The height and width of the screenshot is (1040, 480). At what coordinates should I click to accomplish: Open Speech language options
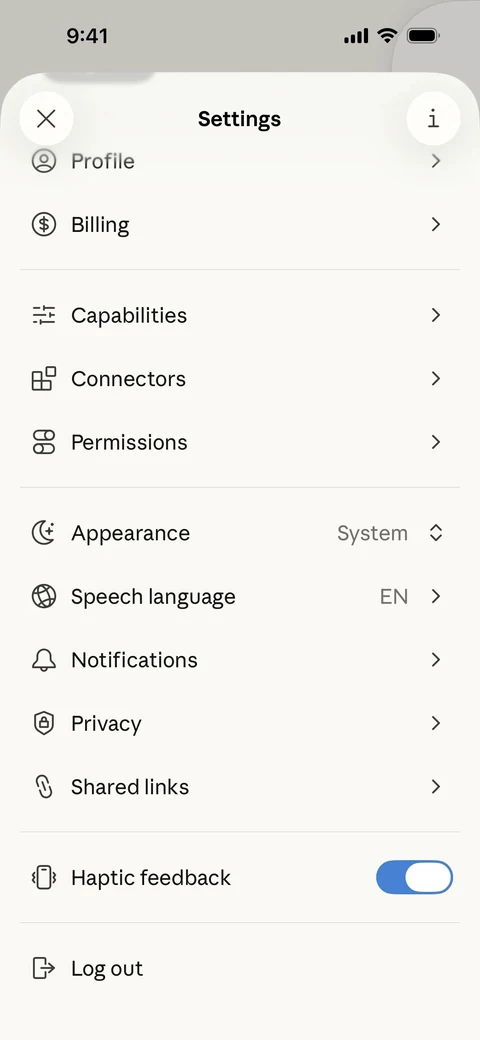click(240, 597)
